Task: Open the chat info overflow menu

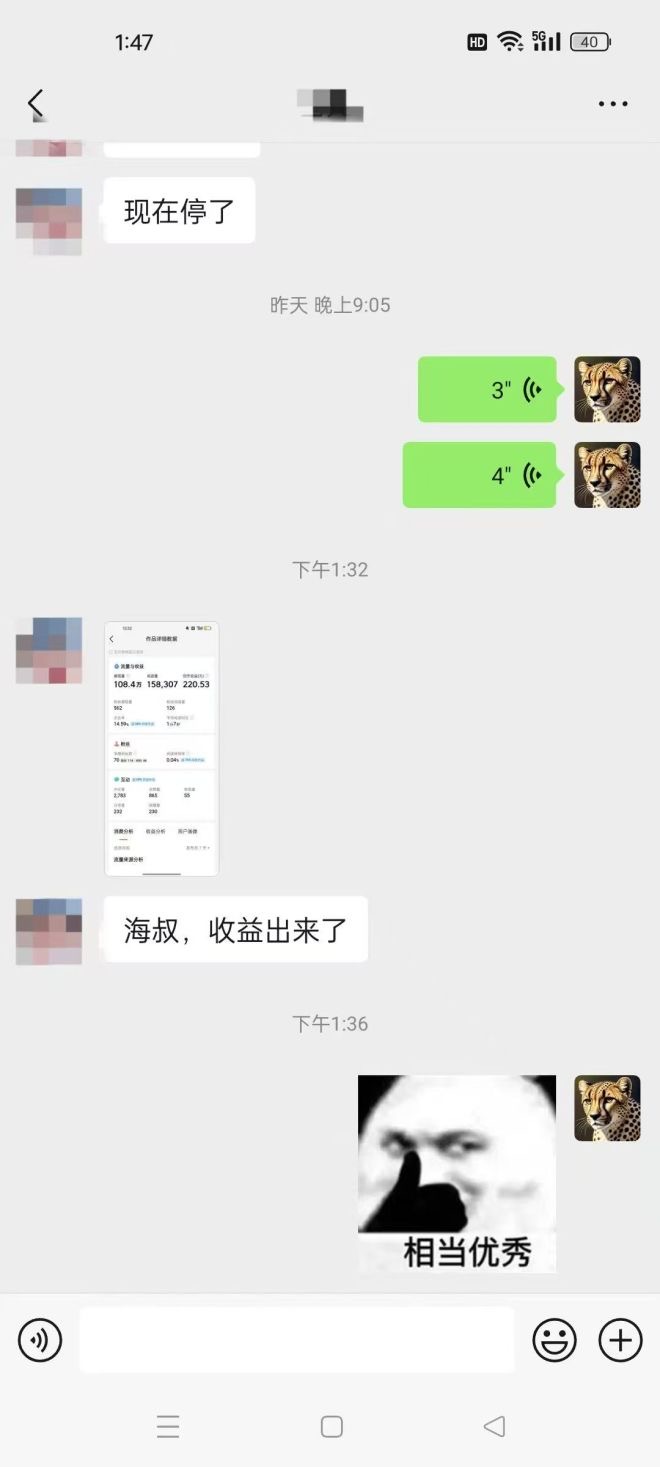Action: pyautogui.click(x=612, y=104)
